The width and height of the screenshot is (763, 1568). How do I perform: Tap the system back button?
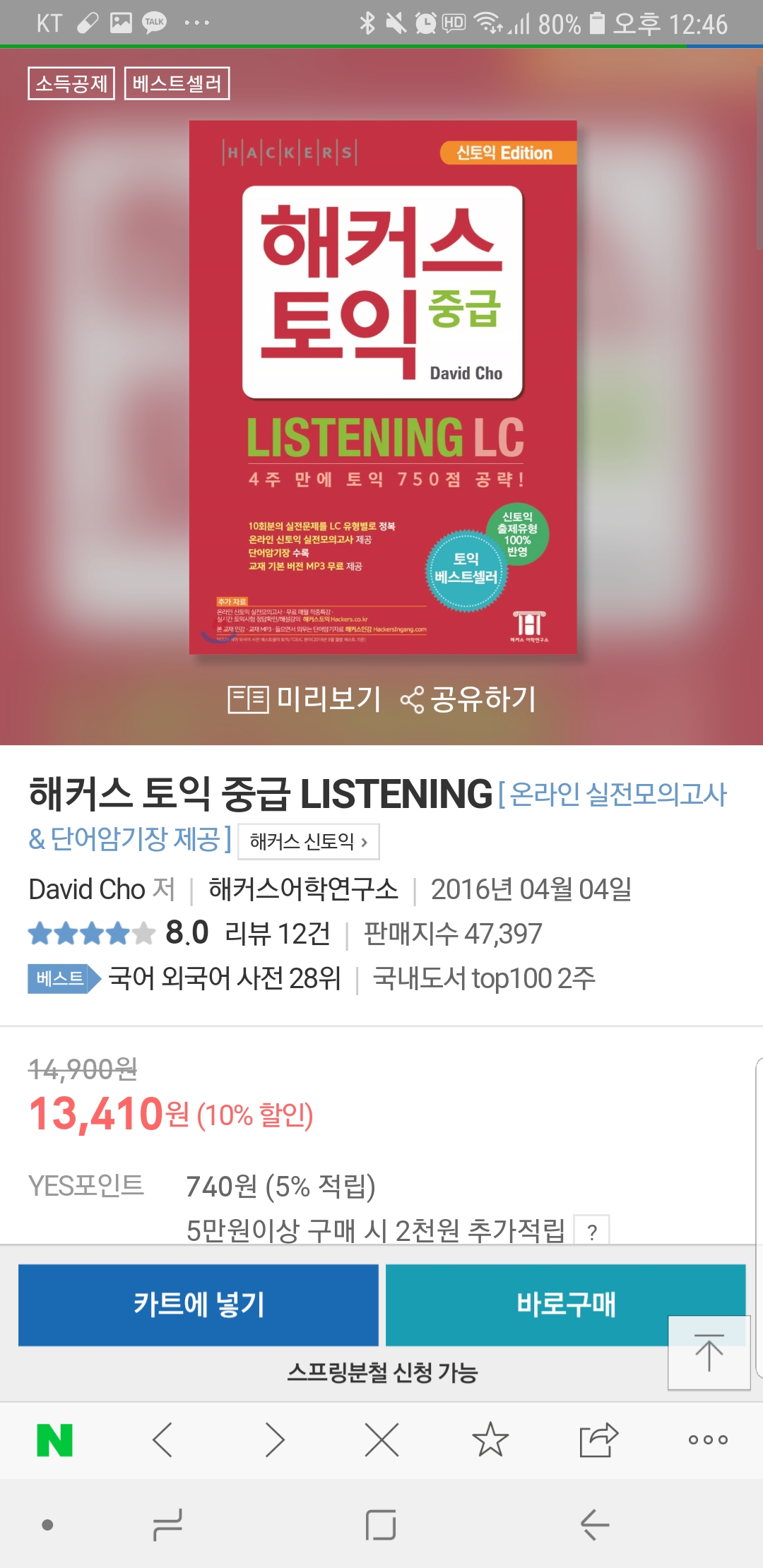[594, 1524]
